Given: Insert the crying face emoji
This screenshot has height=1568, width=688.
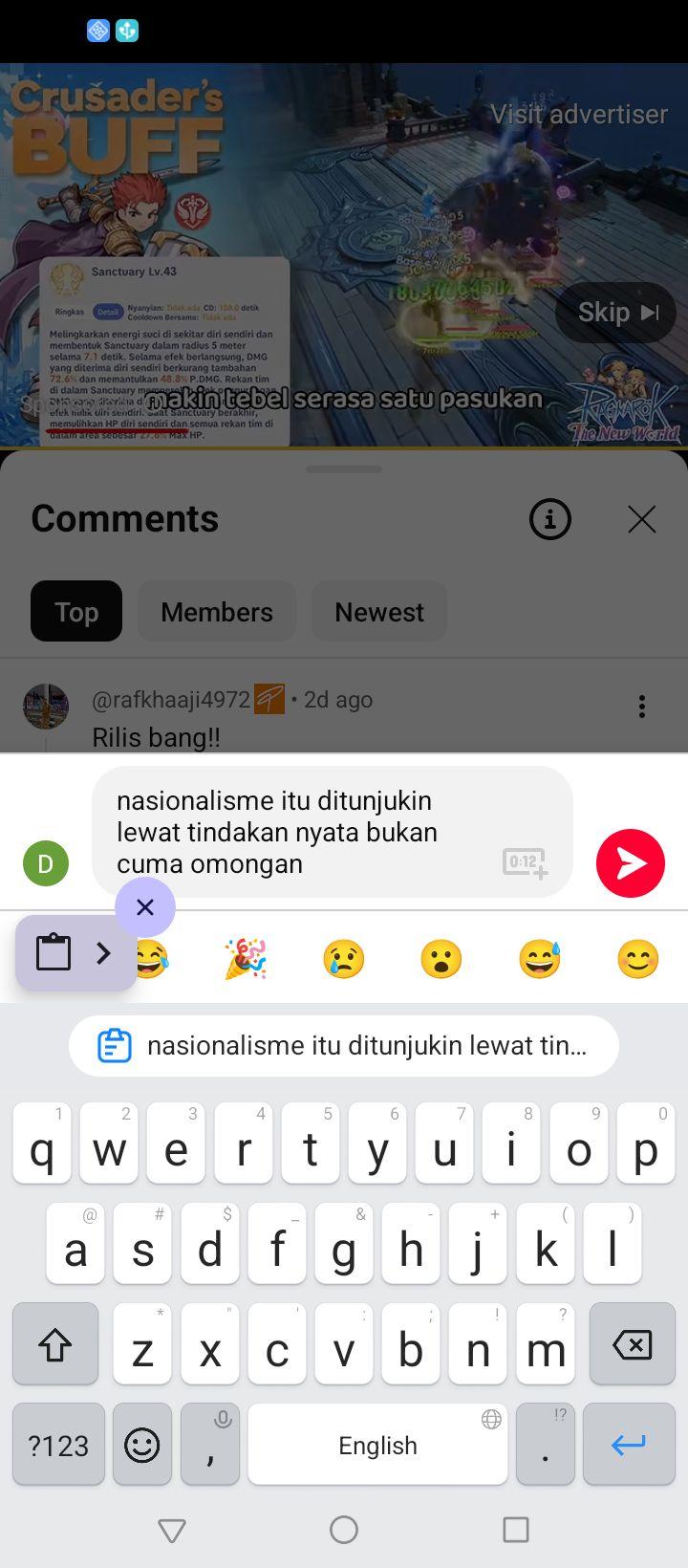Looking at the screenshot, I should (344, 959).
